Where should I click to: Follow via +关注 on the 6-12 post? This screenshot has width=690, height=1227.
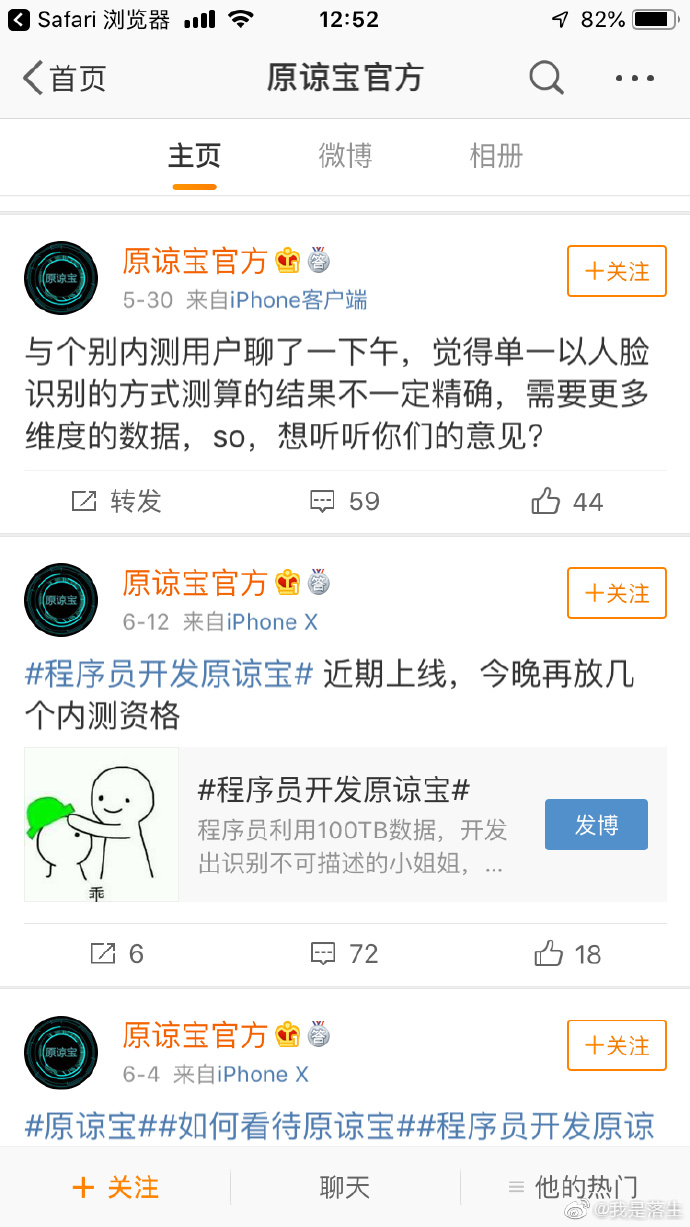tap(616, 593)
